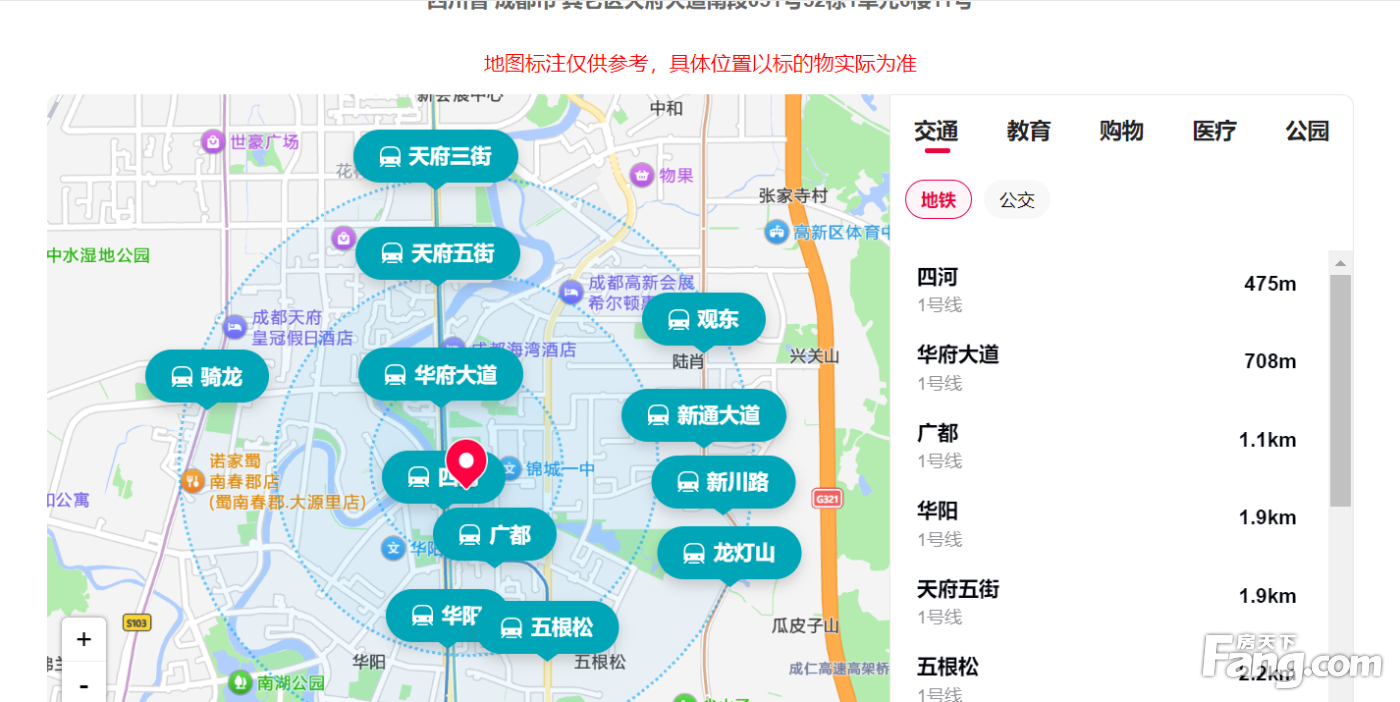This screenshot has width=1400, height=702.
Task: Show 公交 bus stops
Action: (x=1016, y=200)
